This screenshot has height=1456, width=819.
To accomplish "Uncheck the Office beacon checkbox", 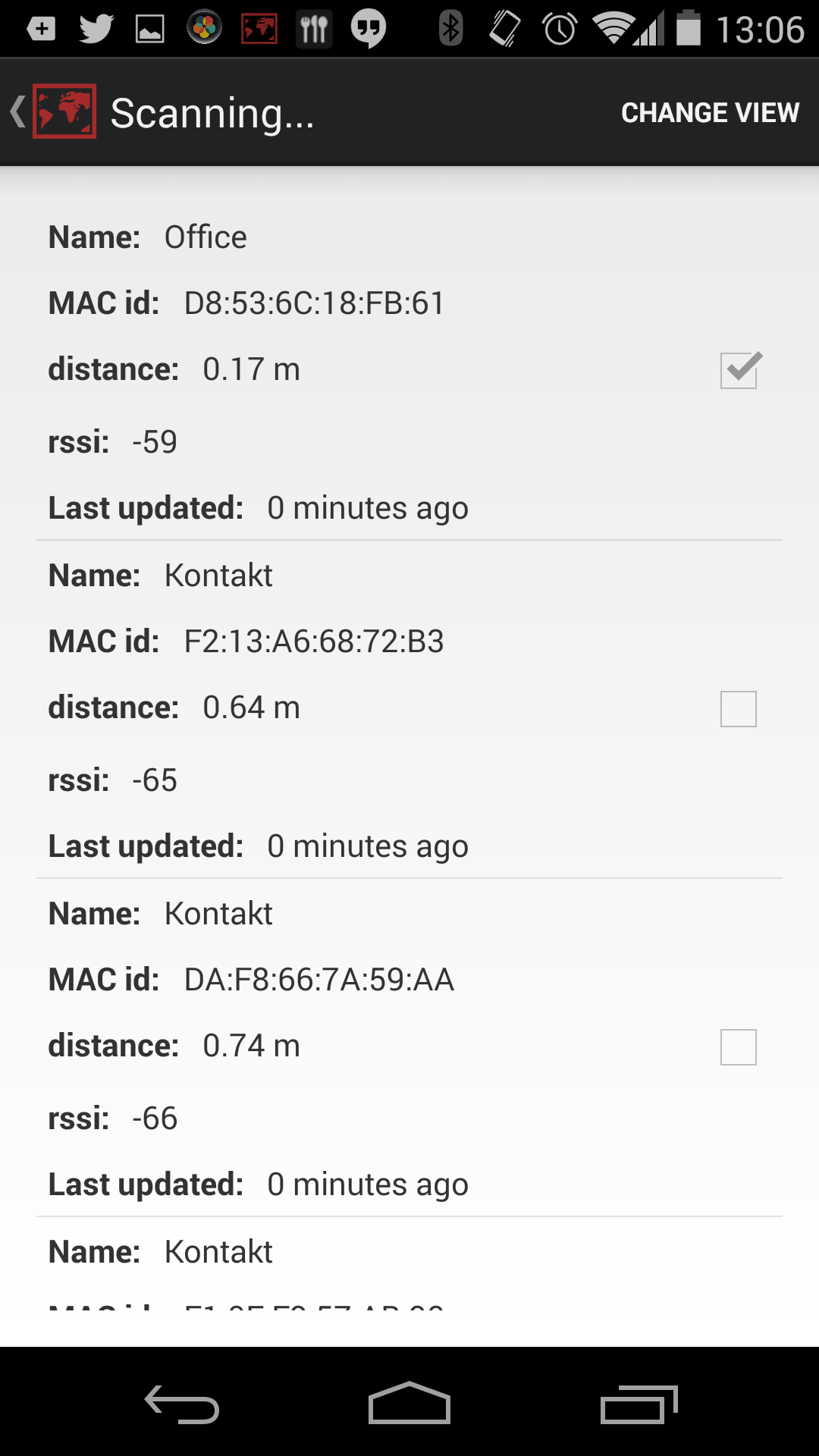I will (x=739, y=370).
